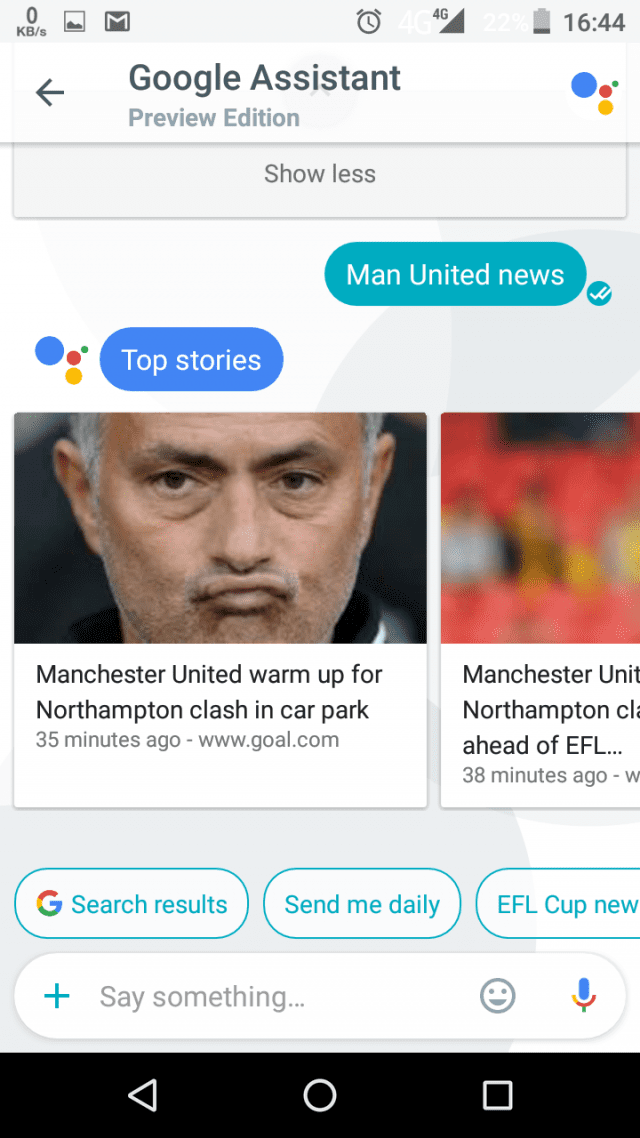640x1138 pixels.
Task: Open the car park warm-up story card
Action: tap(221, 610)
